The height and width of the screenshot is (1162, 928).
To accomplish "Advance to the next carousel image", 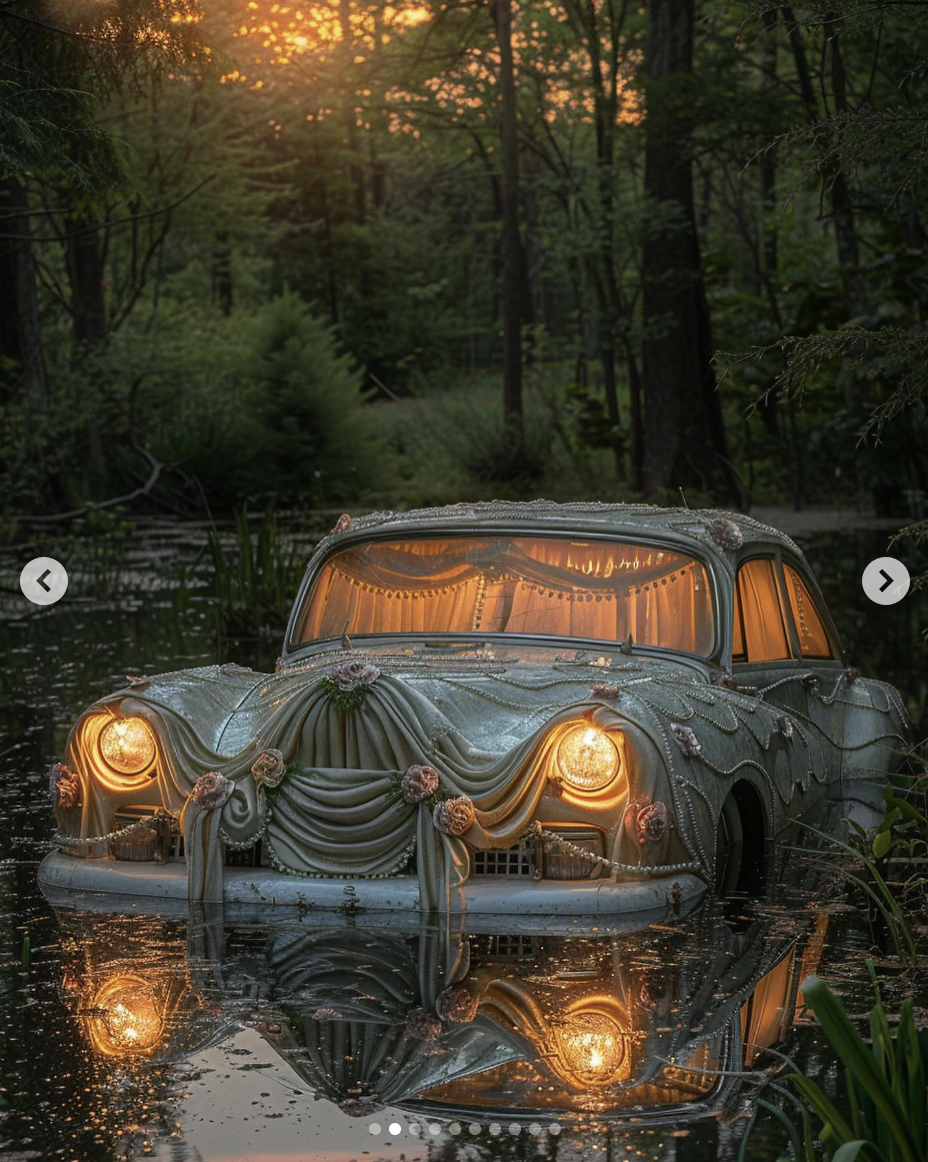I will point(885,581).
